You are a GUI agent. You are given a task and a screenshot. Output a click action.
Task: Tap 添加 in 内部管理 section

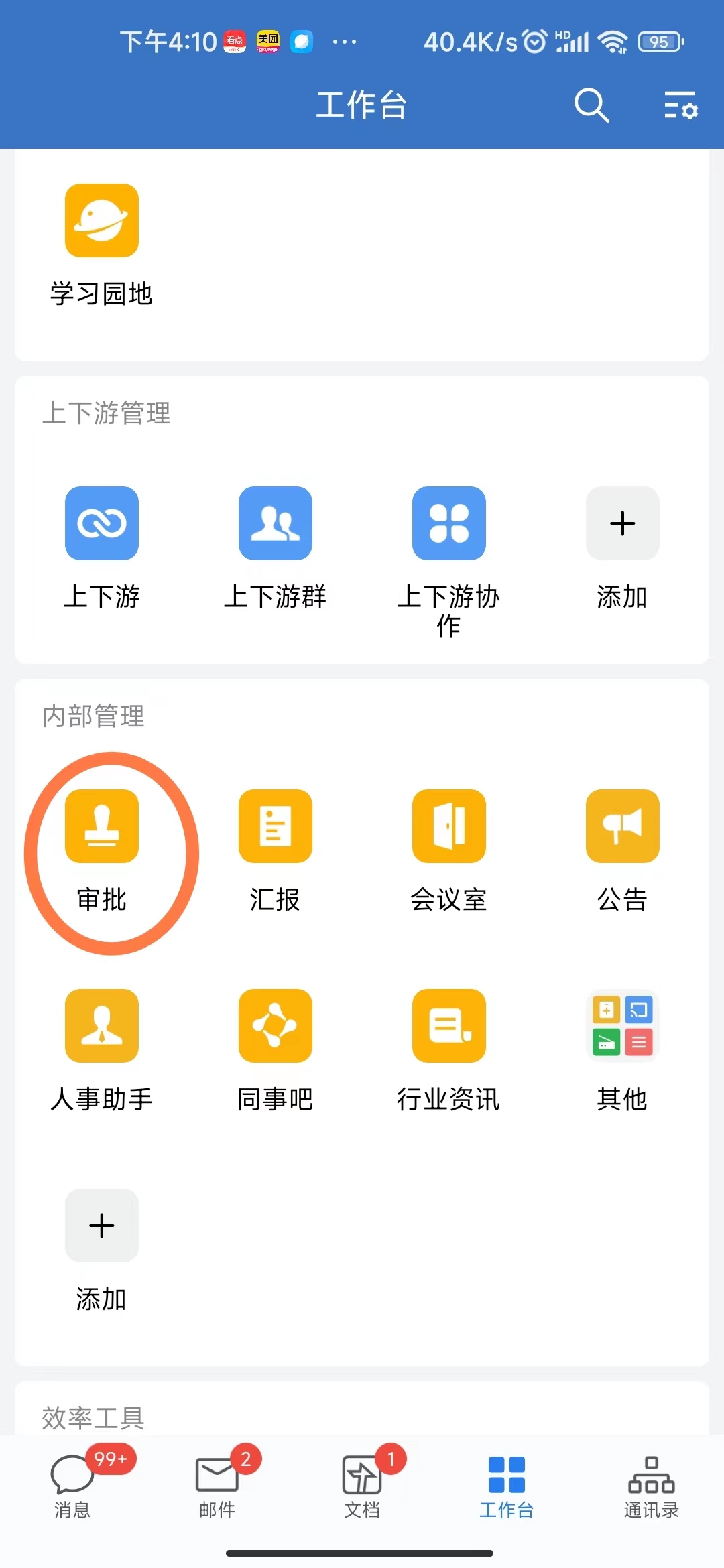pos(102,1226)
